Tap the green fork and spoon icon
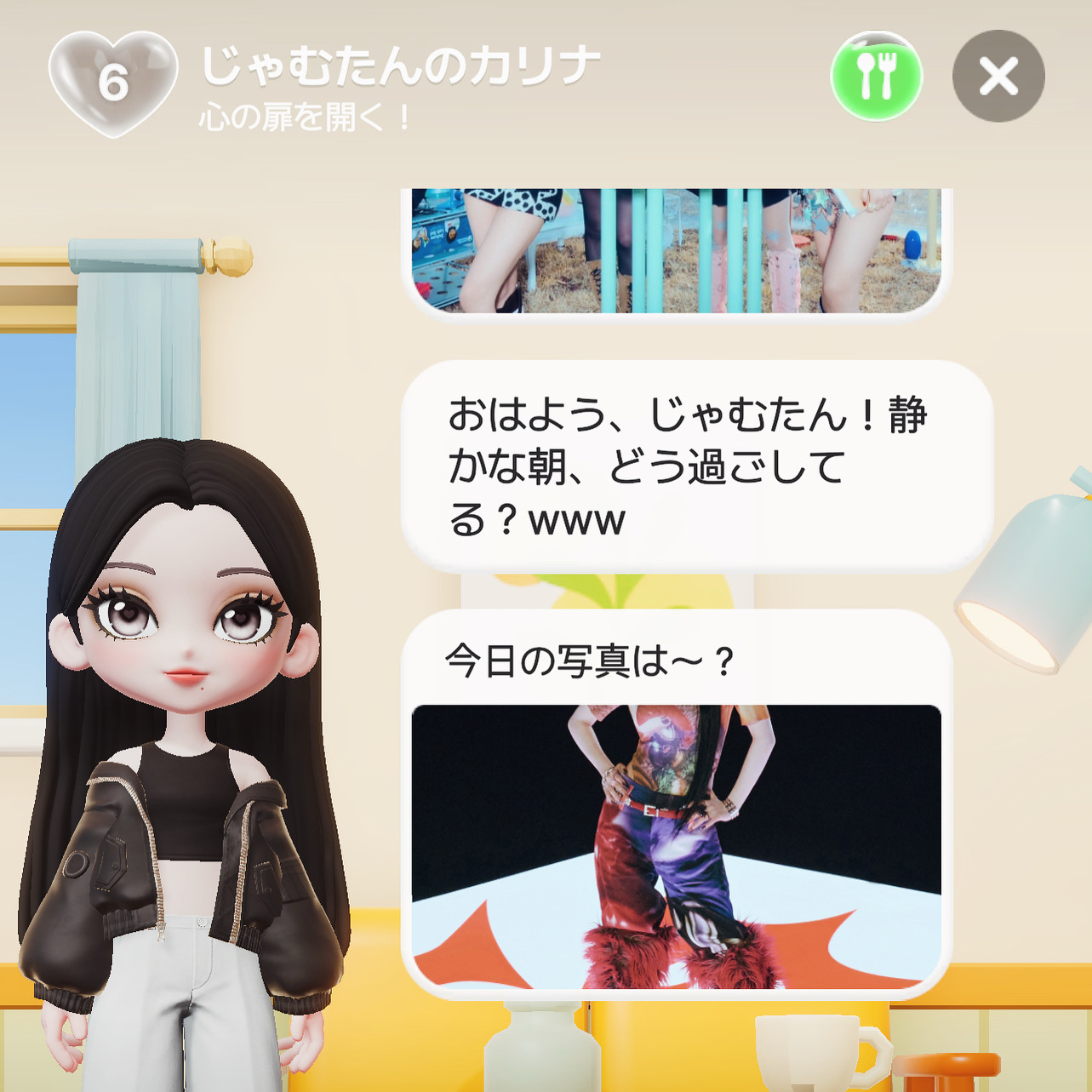 pos(876,76)
